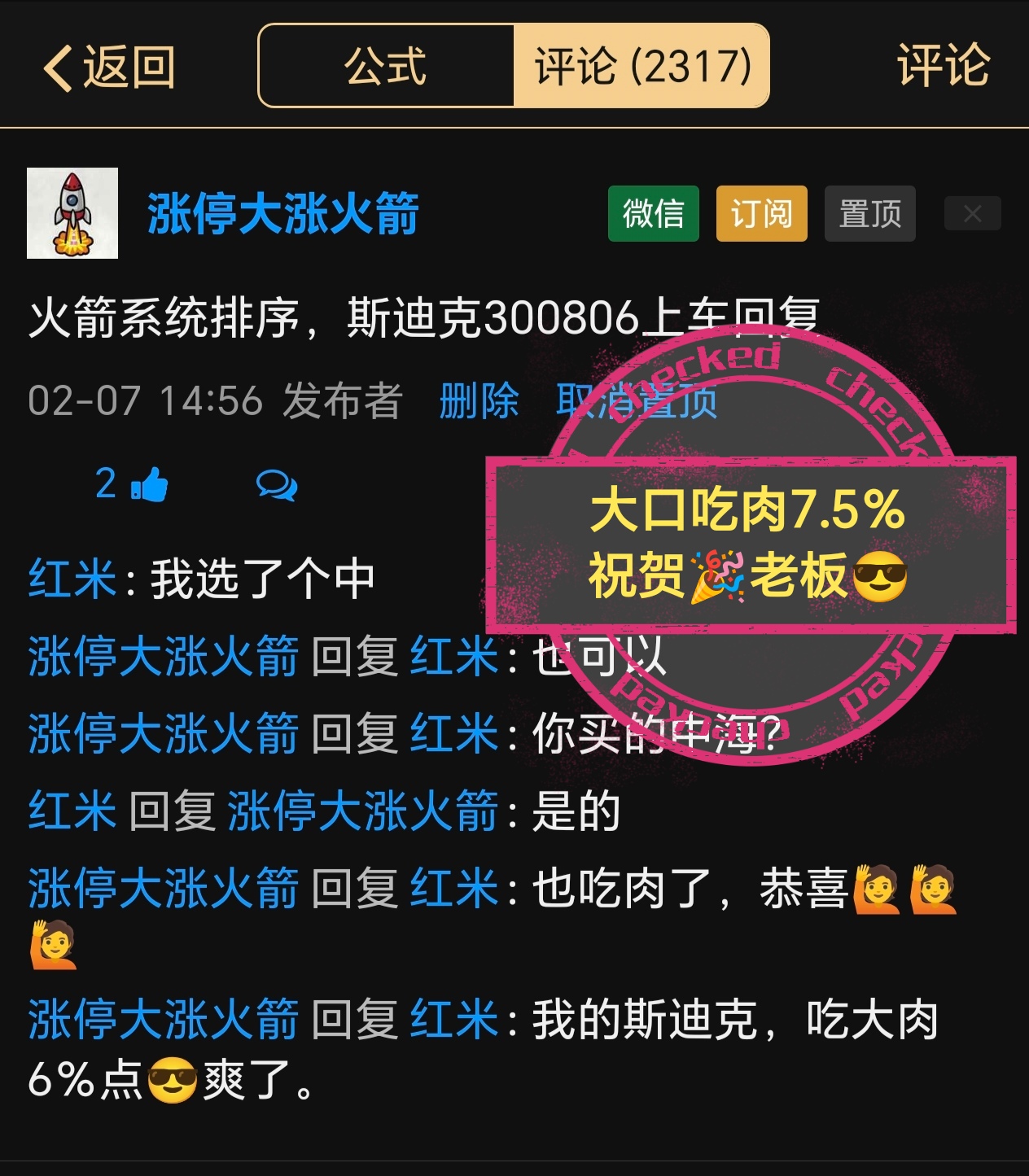Like the post with the thumbs-up icon

[x=149, y=485]
